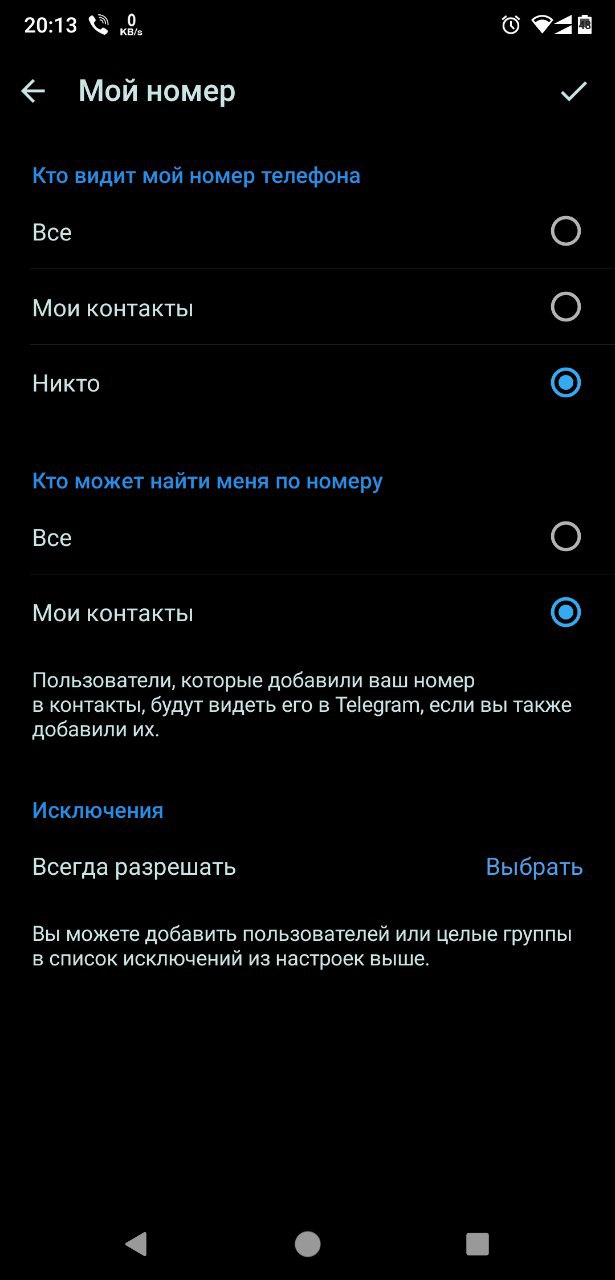The image size is (615, 1280).
Task: Open Всегда разрешать exceptions via Выбрать
Action: (533, 867)
